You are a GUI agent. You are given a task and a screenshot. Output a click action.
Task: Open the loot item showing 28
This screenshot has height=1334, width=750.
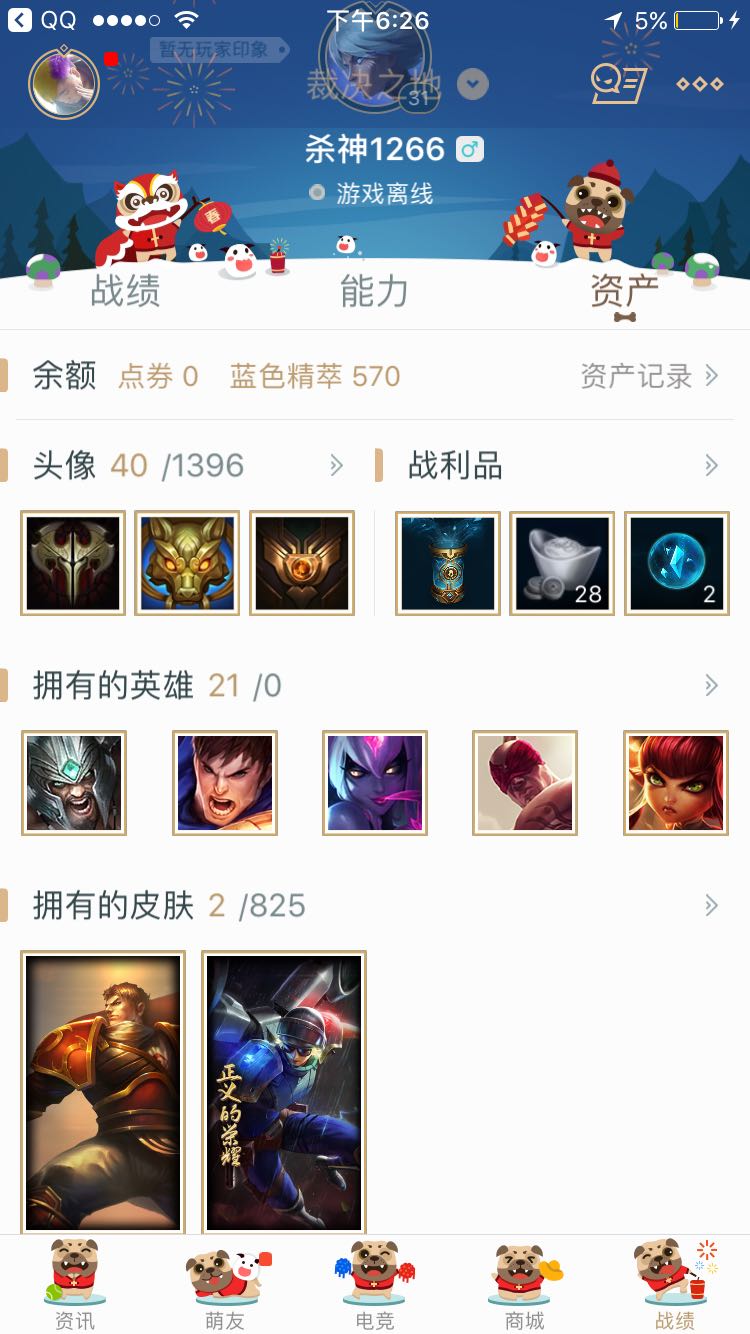(562, 563)
